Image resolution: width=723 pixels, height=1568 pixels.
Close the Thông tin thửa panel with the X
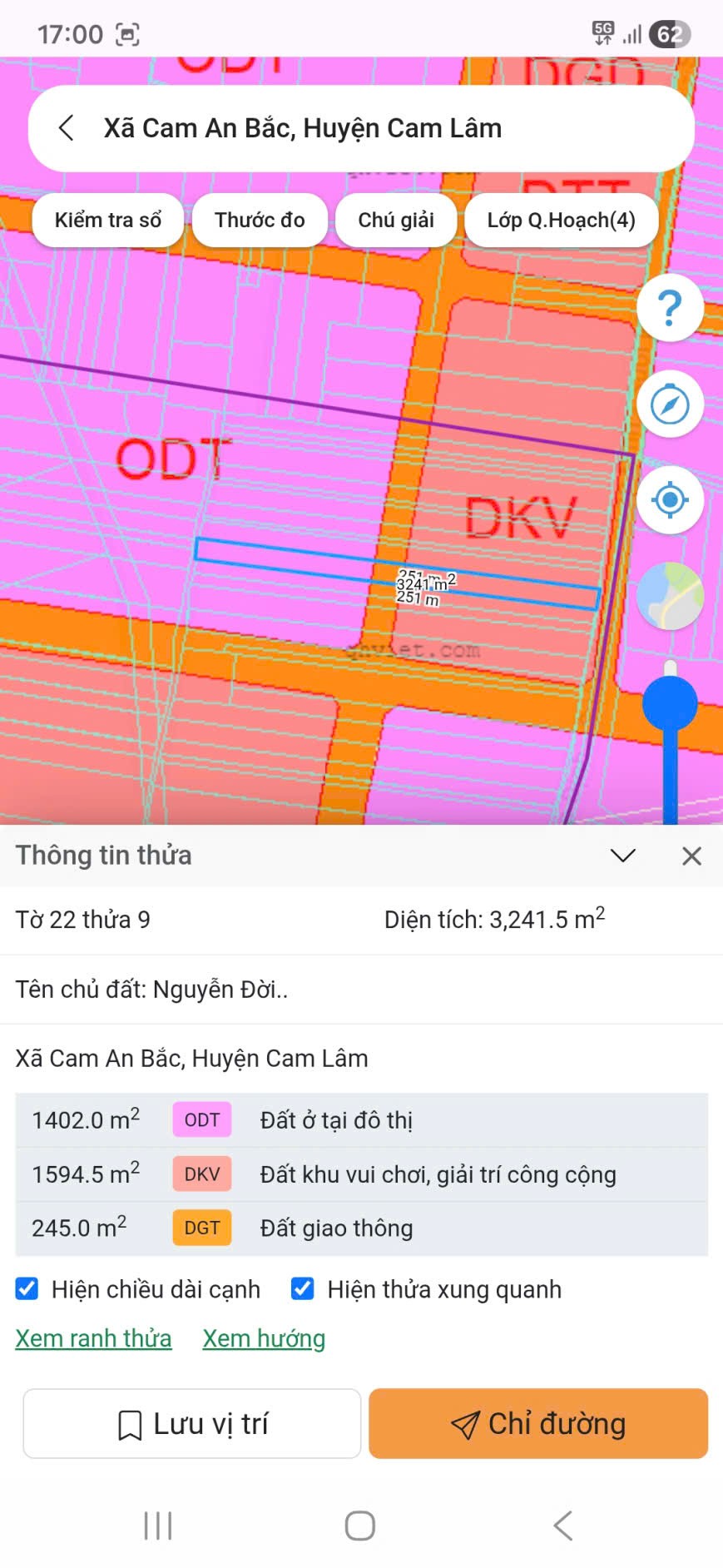(x=691, y=855)
